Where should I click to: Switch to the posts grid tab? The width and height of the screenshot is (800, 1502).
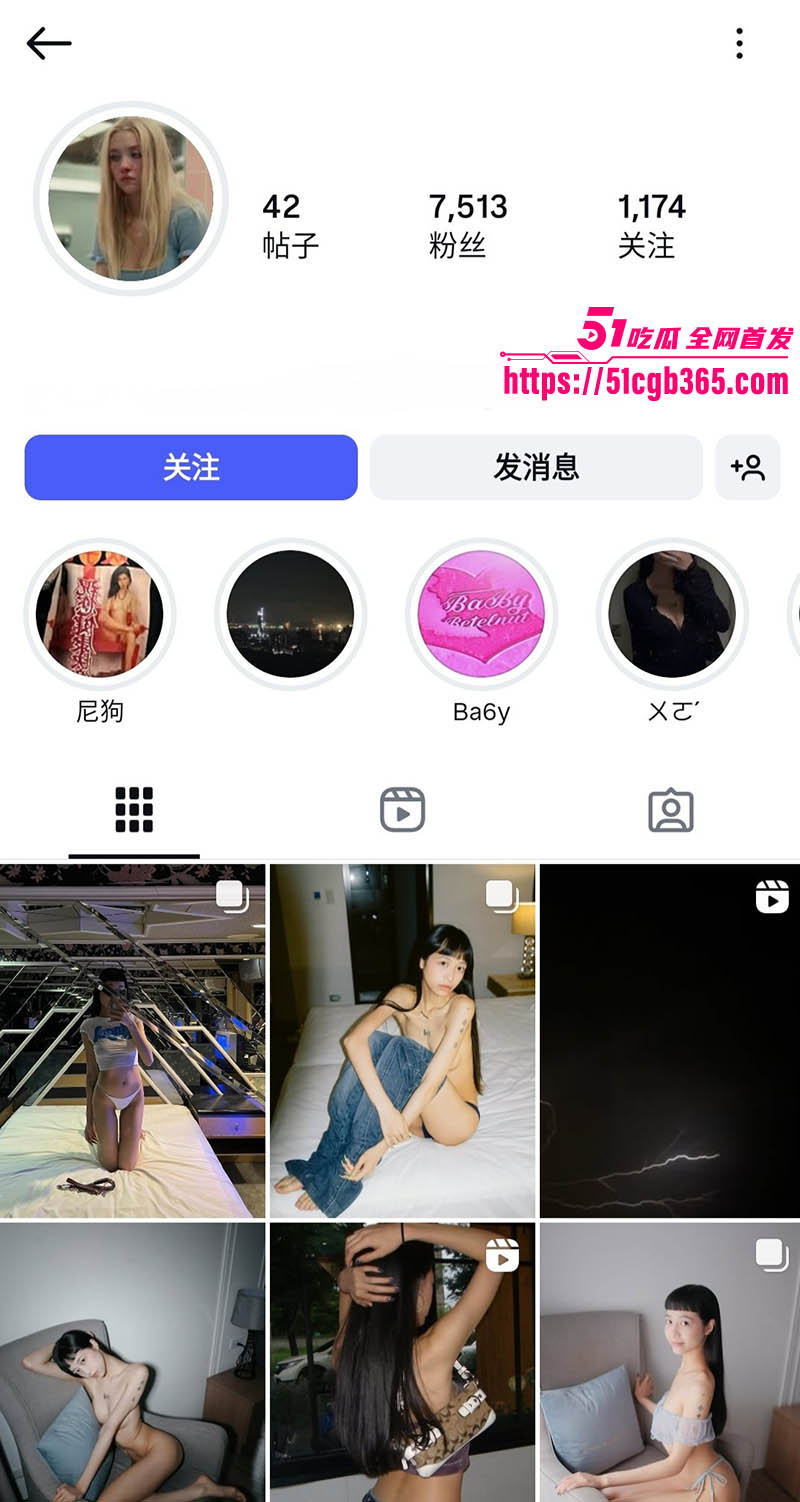click(134, 810)
